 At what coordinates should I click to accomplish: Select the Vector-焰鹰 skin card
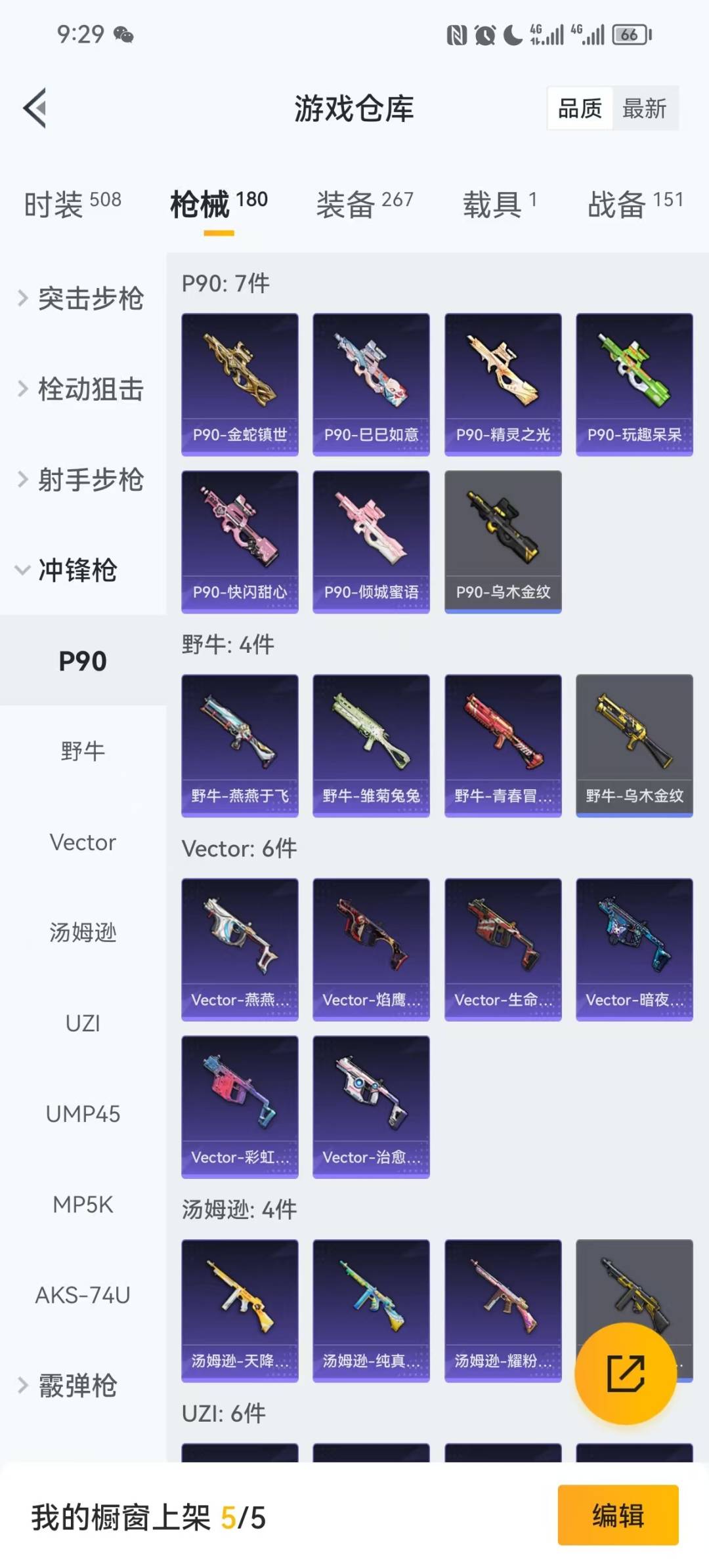[x=370, y=949]
